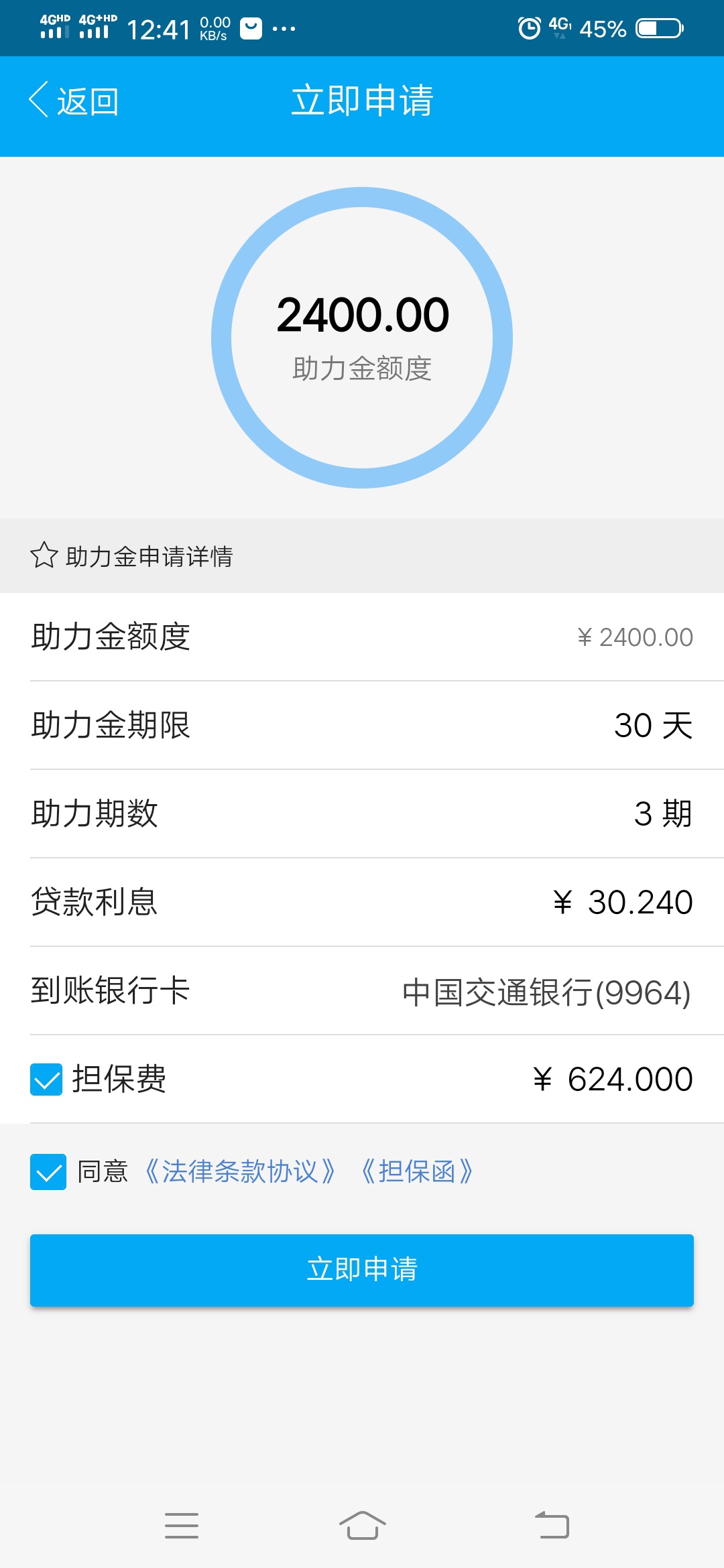Go back using the 返回 button
This screenshot has width=724, height=1568.
pos(74,101)
